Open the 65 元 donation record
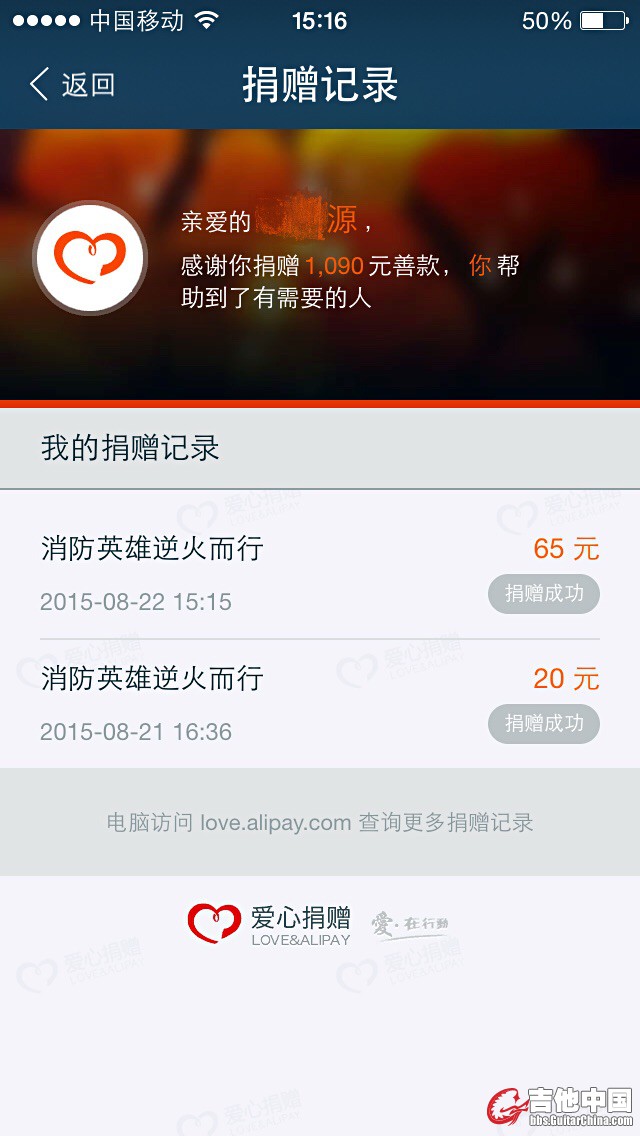 [320, 573]
